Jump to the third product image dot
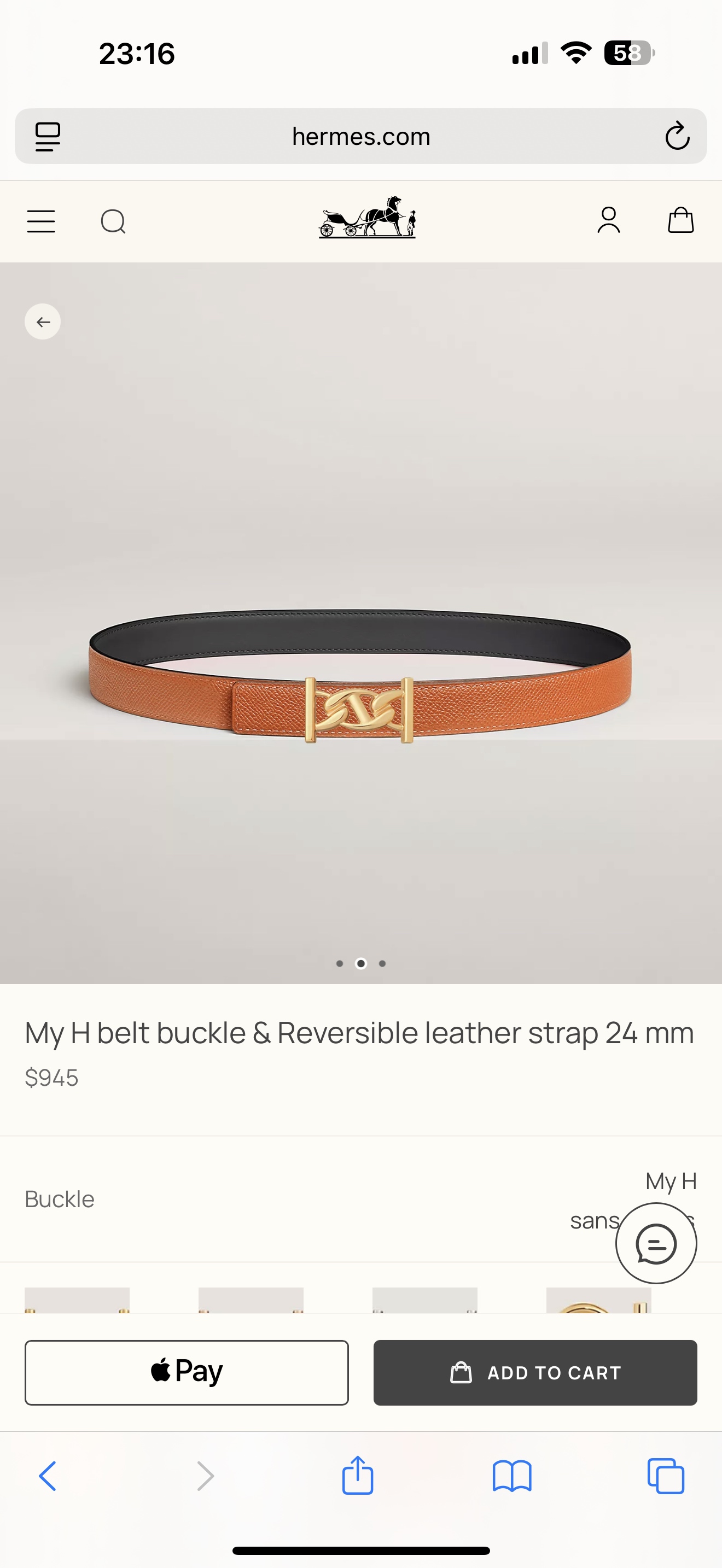 tap(382, 963)
